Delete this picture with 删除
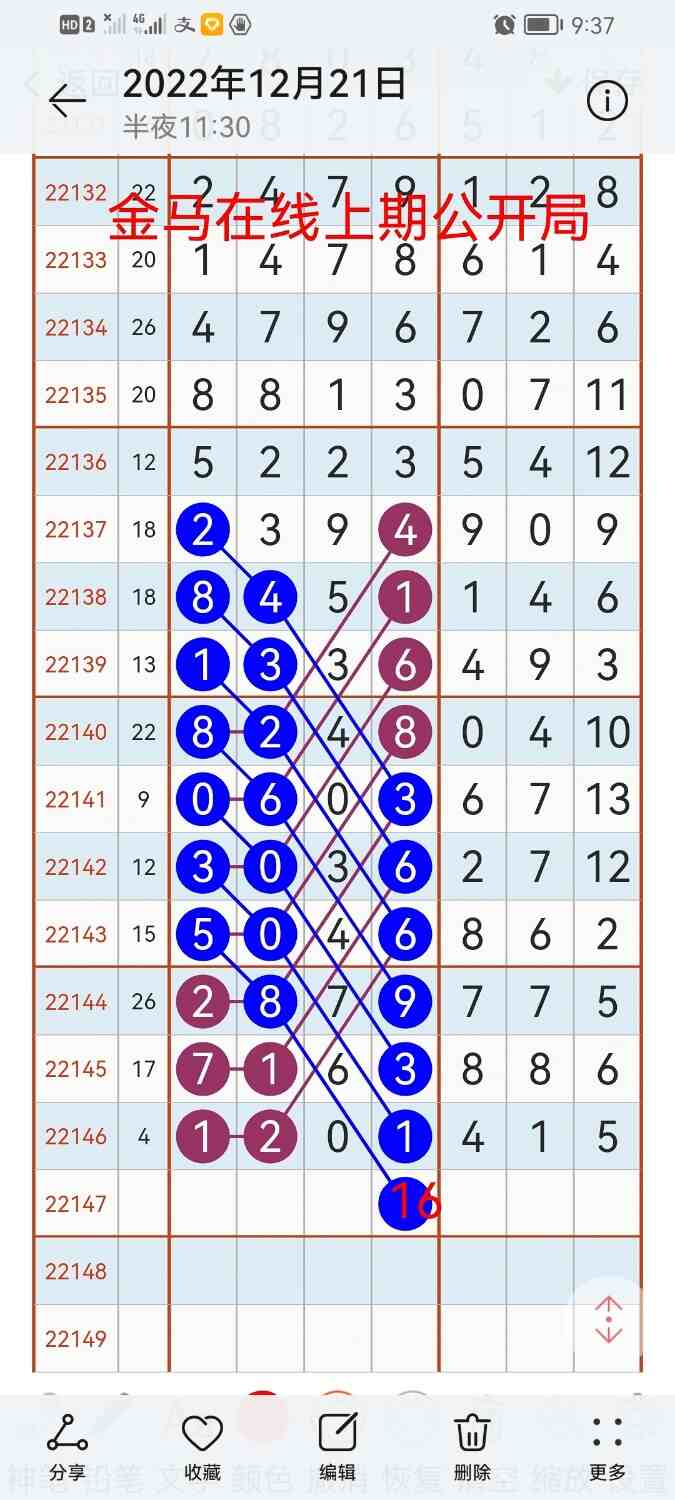This screenshot has width=675, height=1500. pyautogui.click(x=472, y=1445)
